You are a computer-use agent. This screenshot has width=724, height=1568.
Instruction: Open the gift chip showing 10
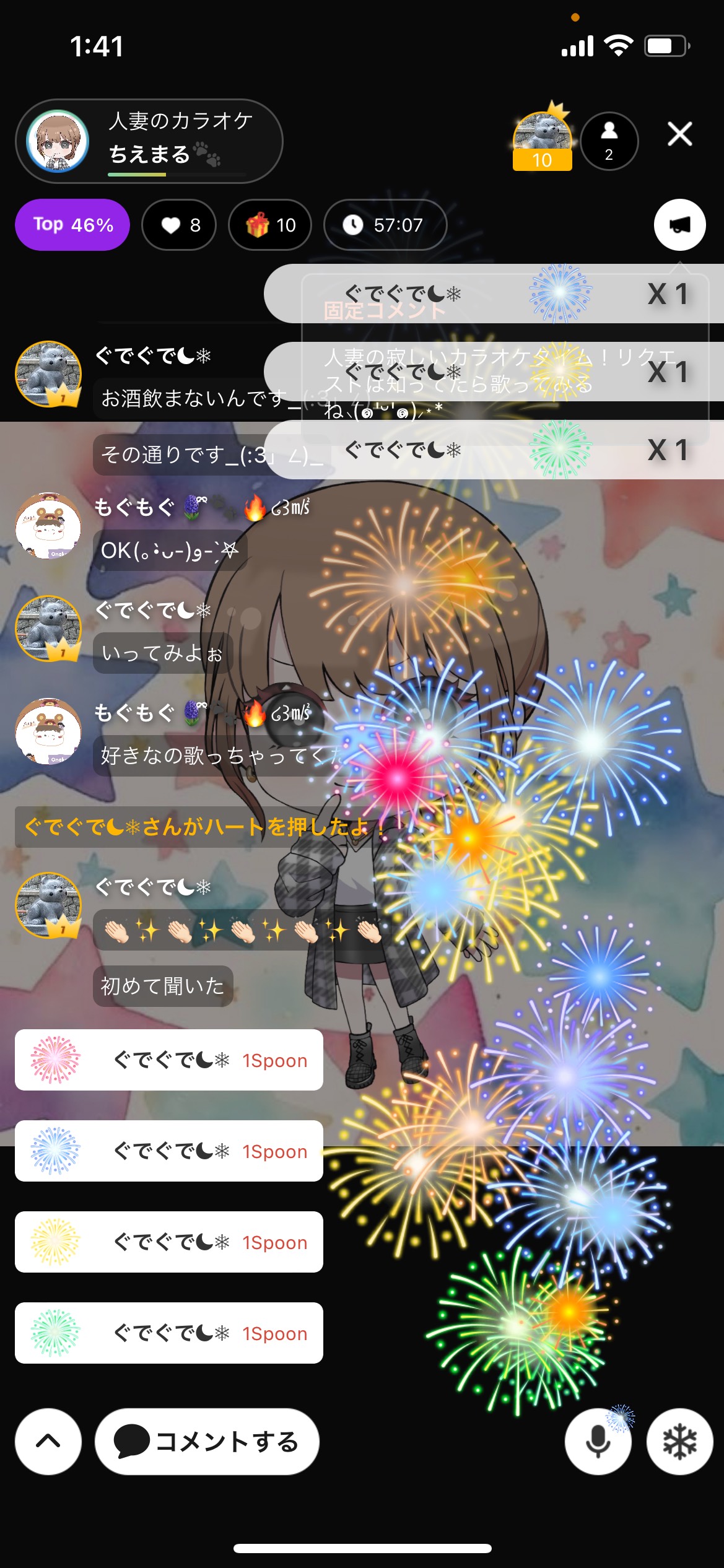(270, 225)
